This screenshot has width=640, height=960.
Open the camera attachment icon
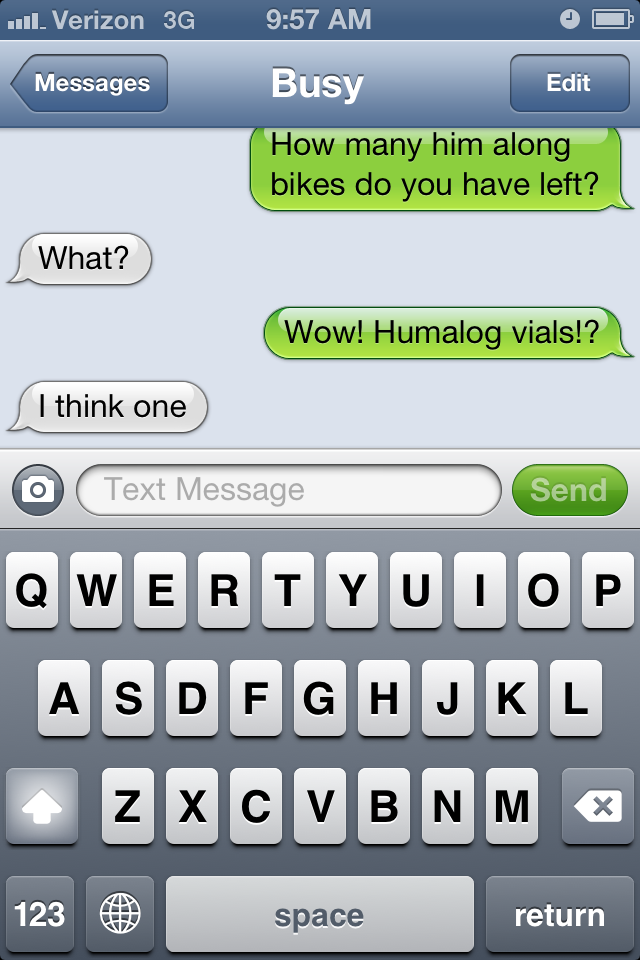[38, 490]
